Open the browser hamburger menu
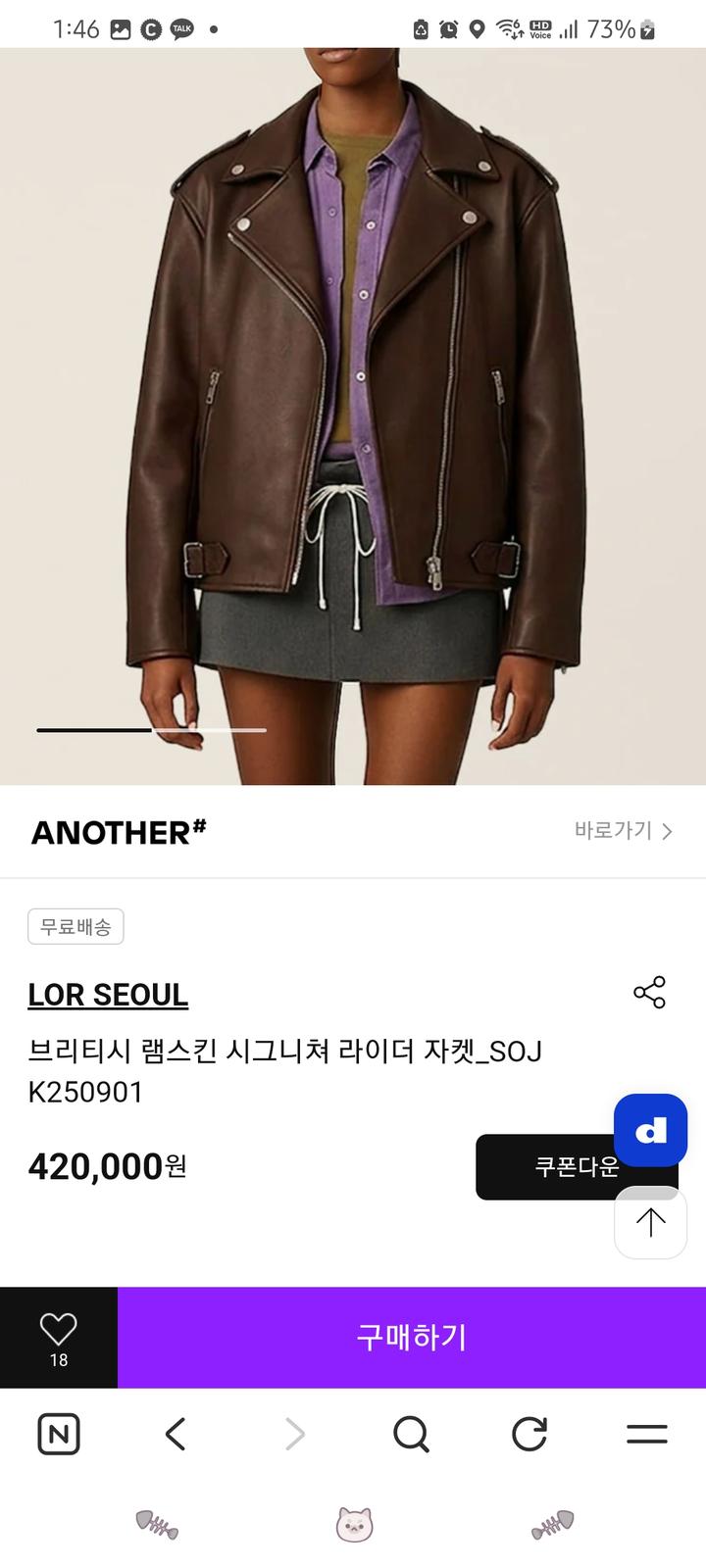Image resolution: width=706 pixels, height=1568 pixels. click(x=647, y=1435)
